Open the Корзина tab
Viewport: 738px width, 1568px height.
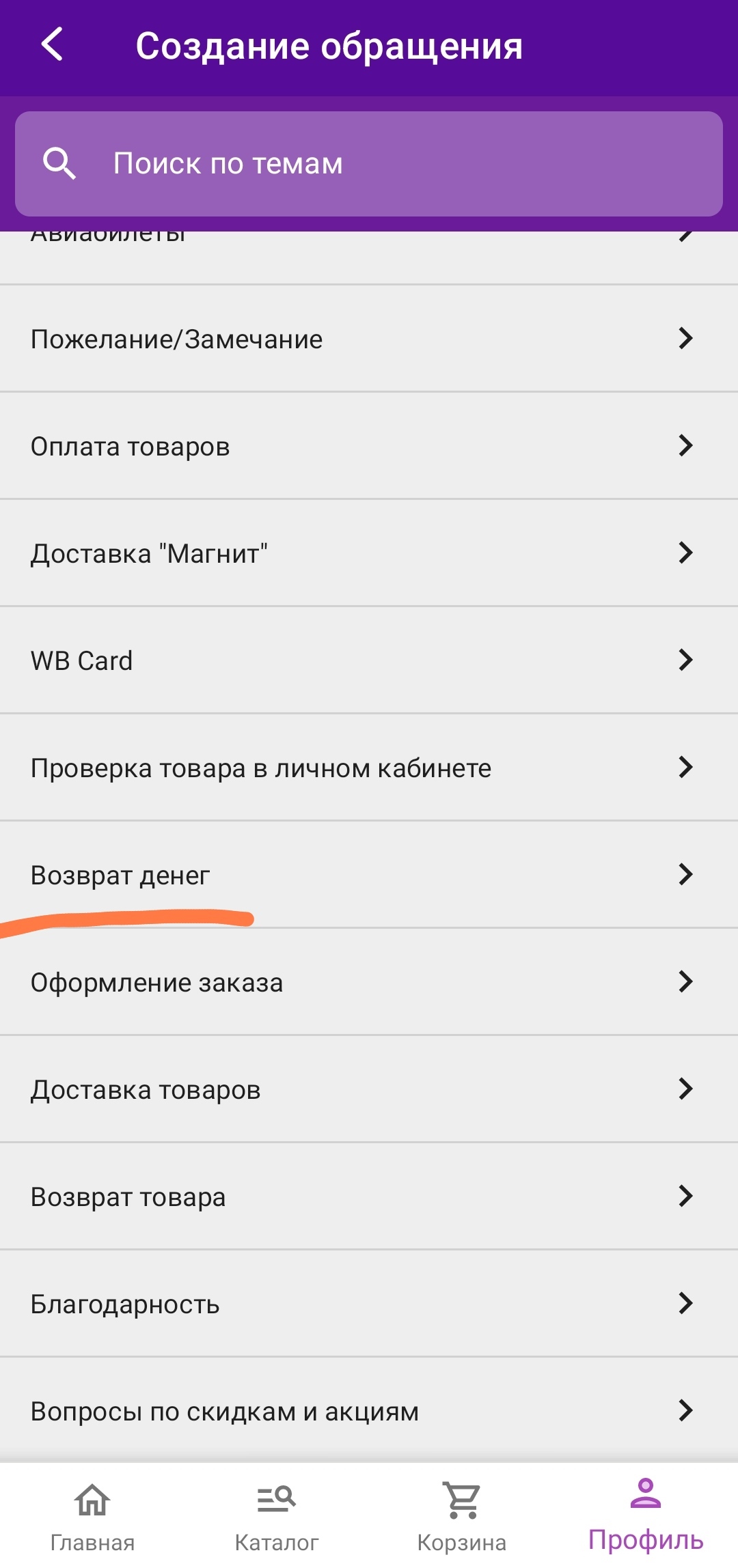click(x=462, y=1516)
